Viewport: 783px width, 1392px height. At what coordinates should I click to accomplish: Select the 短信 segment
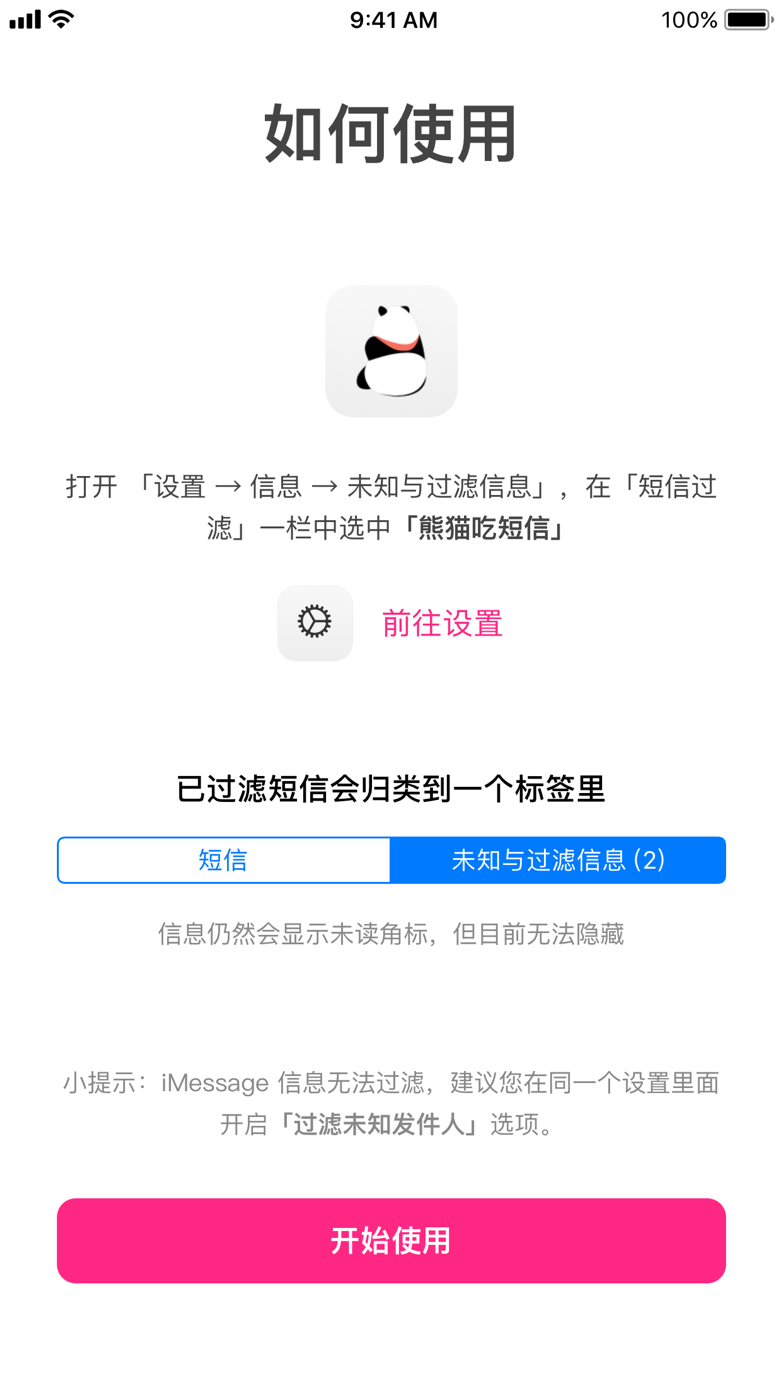223,860
